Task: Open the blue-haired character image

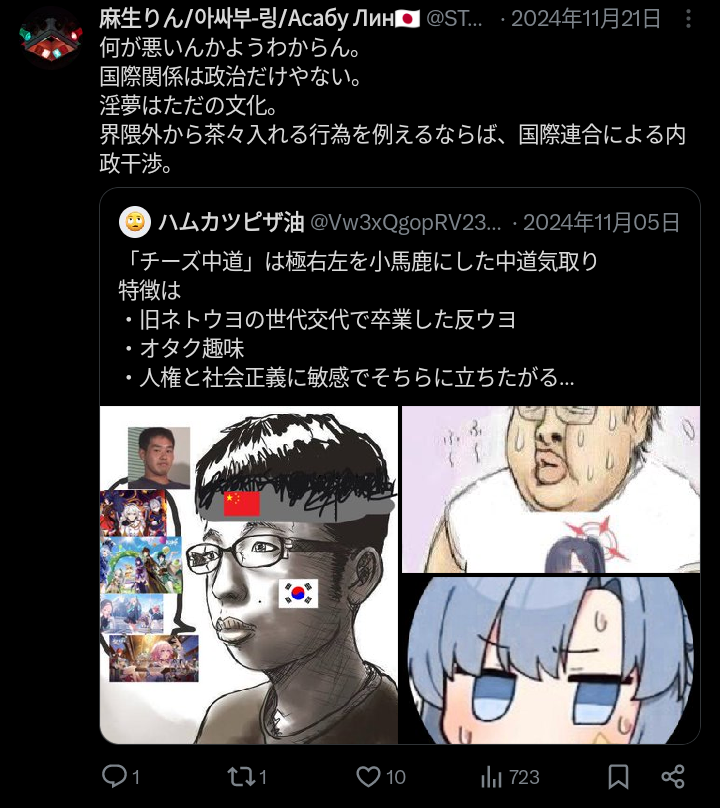Action: (x=550, y=660)
